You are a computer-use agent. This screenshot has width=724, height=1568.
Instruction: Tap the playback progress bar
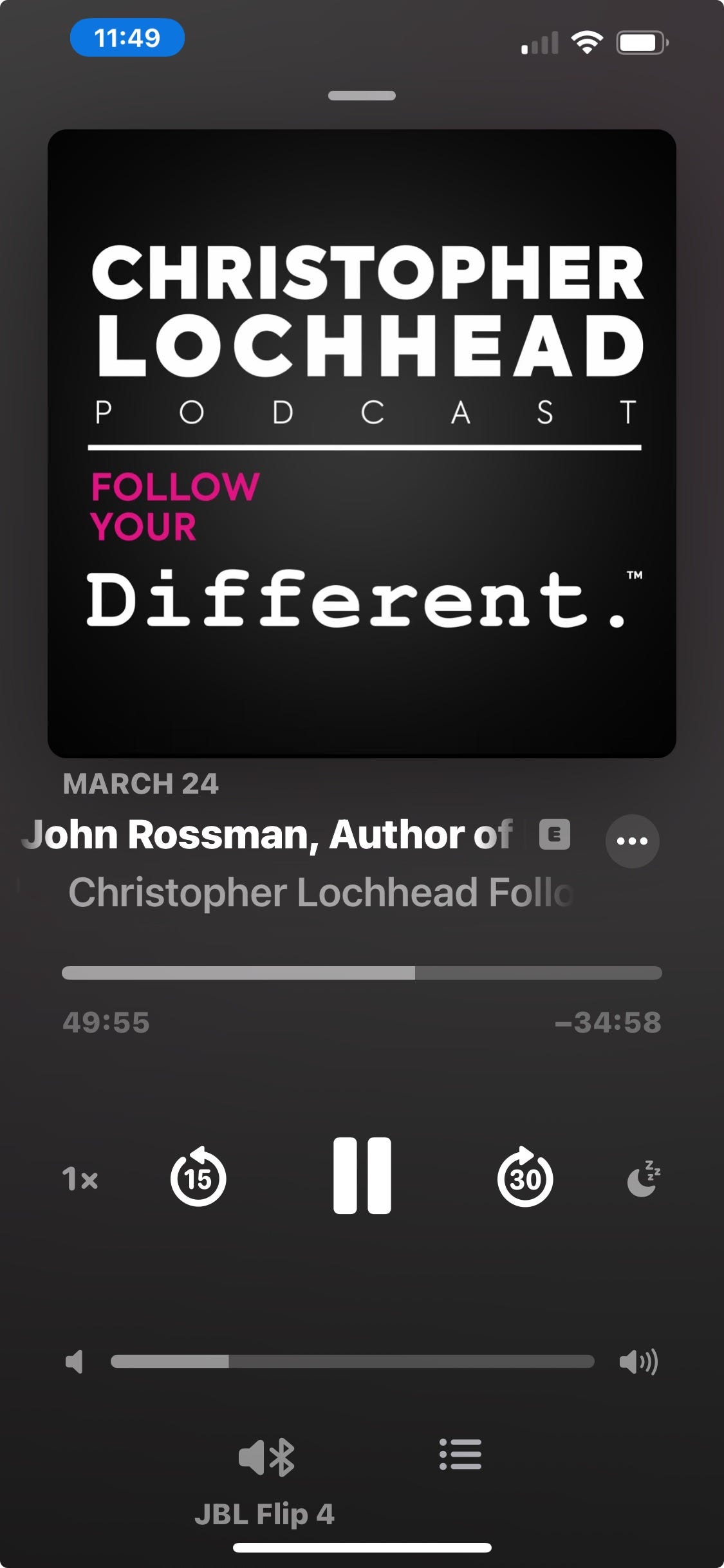tap(362, 973)
